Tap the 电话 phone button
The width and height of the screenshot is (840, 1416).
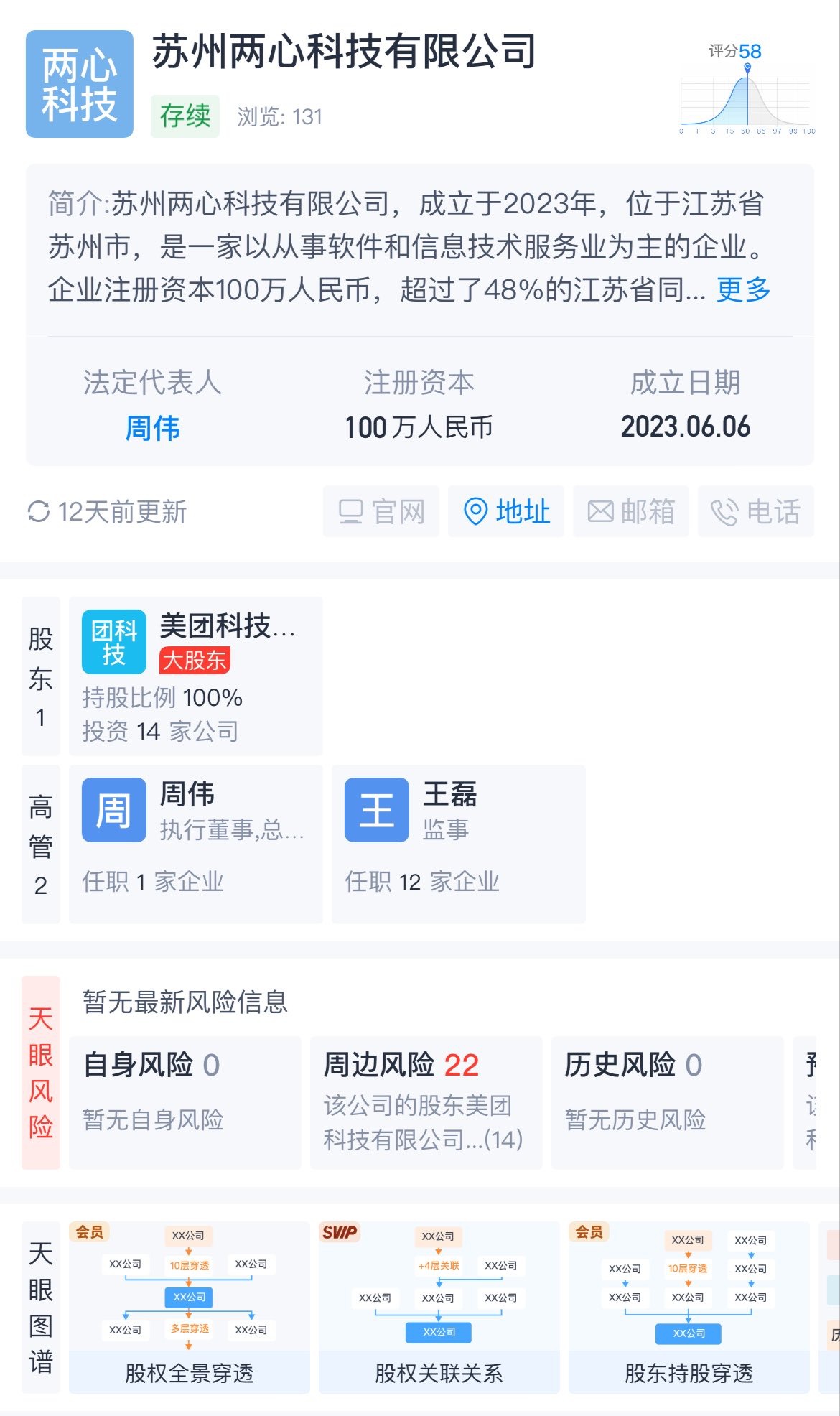tap(756, 511)
